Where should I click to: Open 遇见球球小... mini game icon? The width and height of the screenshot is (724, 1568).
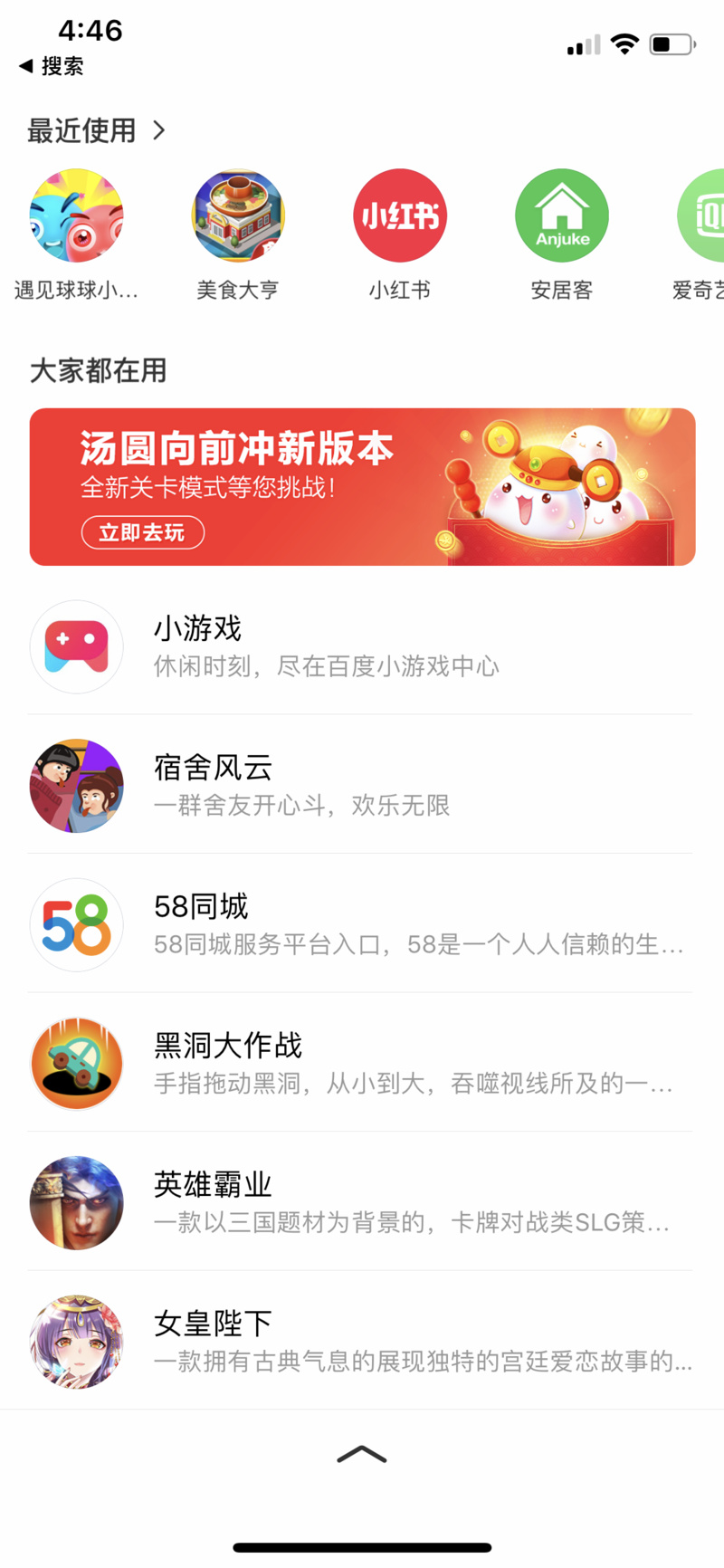76,215
